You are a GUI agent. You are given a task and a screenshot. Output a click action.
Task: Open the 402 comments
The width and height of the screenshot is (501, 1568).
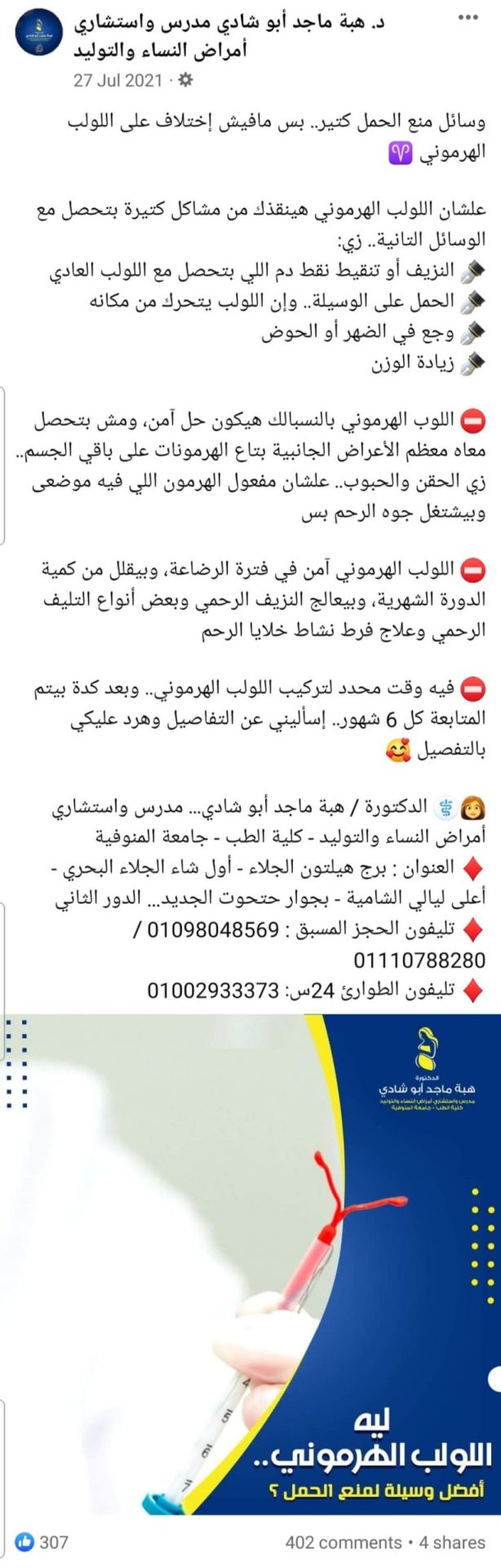pyautogui.click(x=343, y=1542)
